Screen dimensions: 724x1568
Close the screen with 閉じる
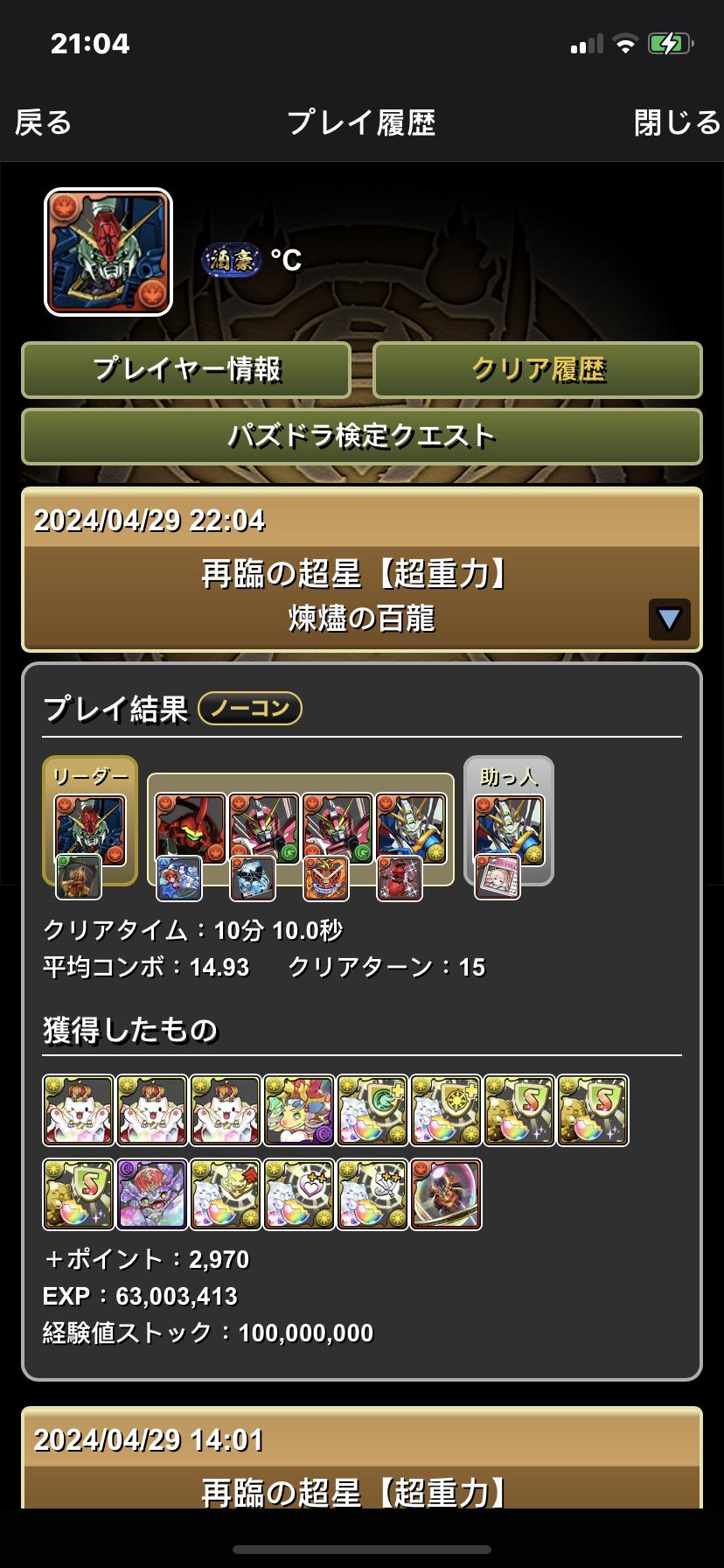[x=677, y=122]
